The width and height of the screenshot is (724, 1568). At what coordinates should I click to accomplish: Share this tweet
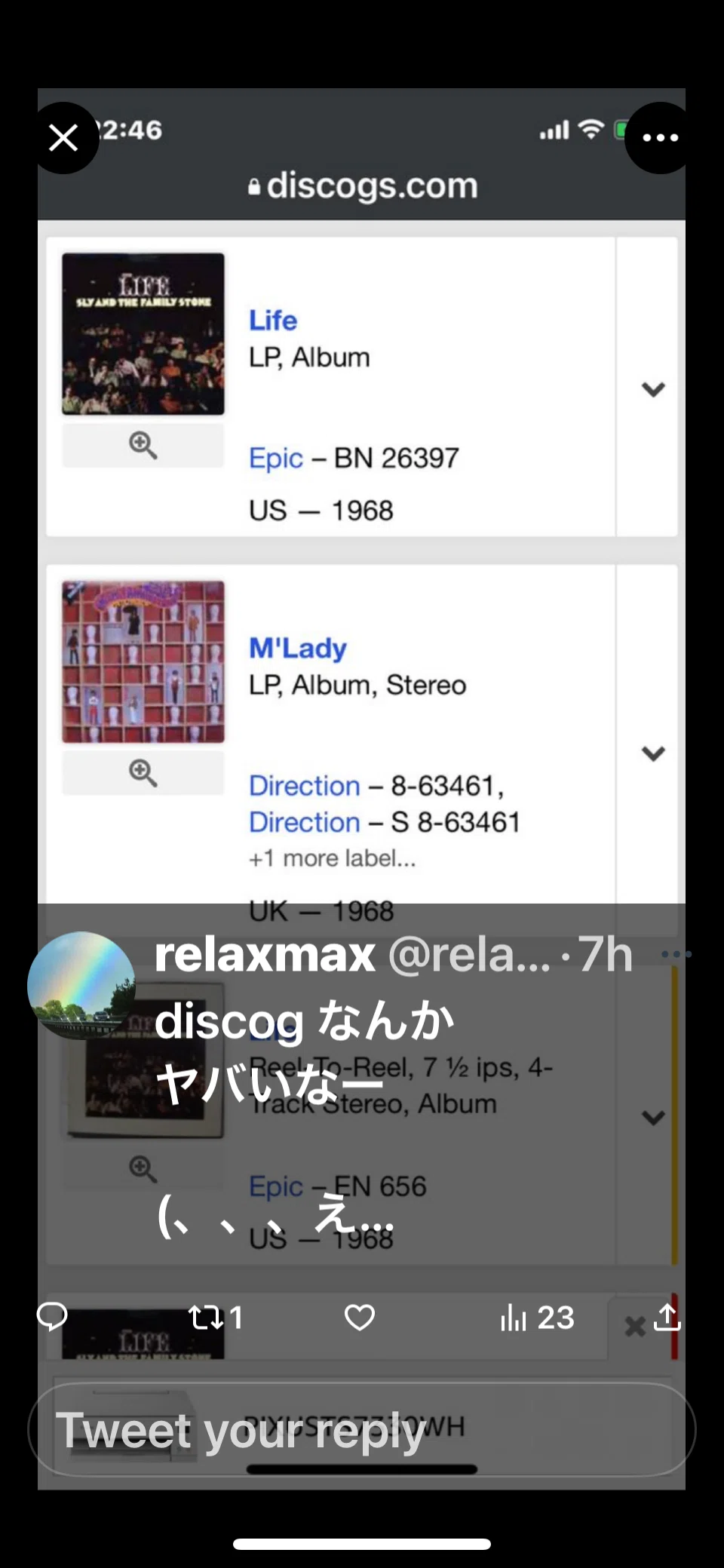tap(667, 1317)
